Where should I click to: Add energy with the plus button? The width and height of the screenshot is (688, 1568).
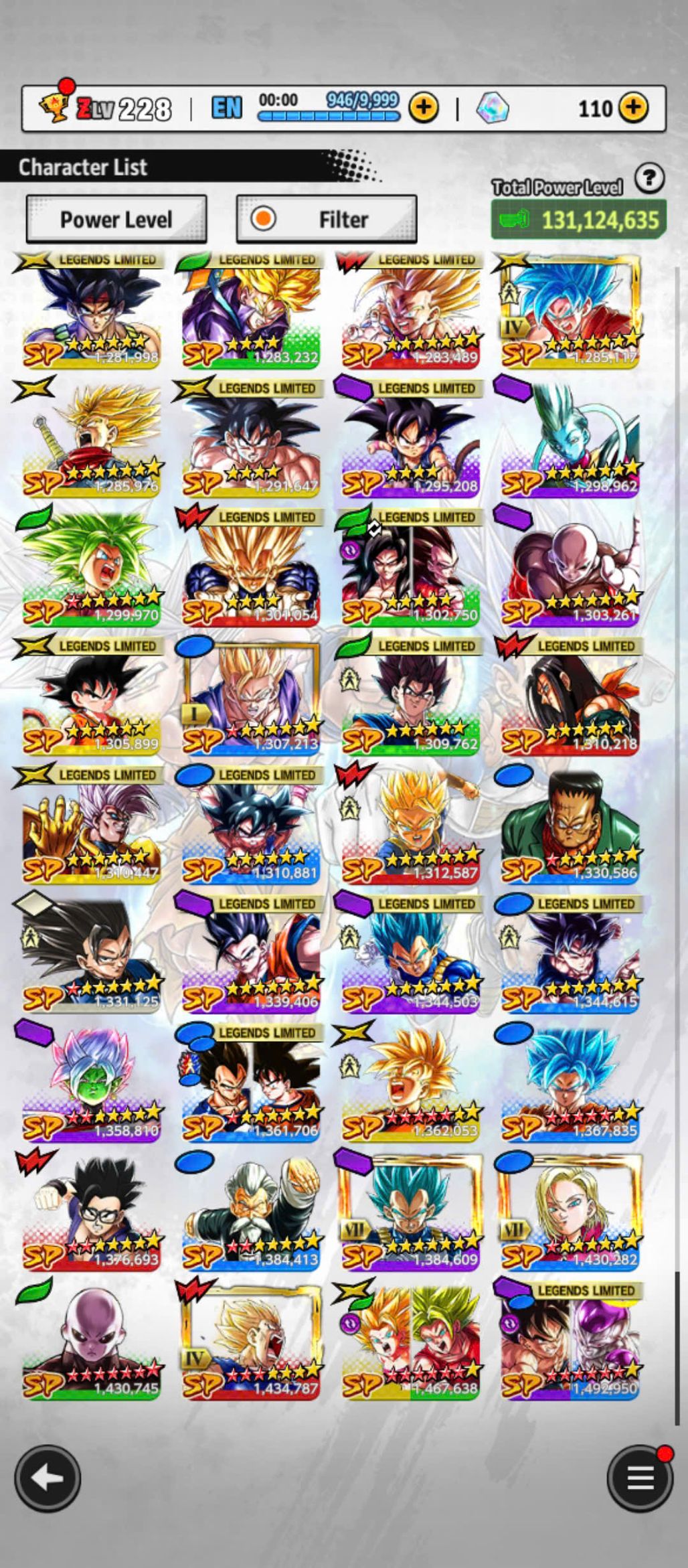(424, 108)
